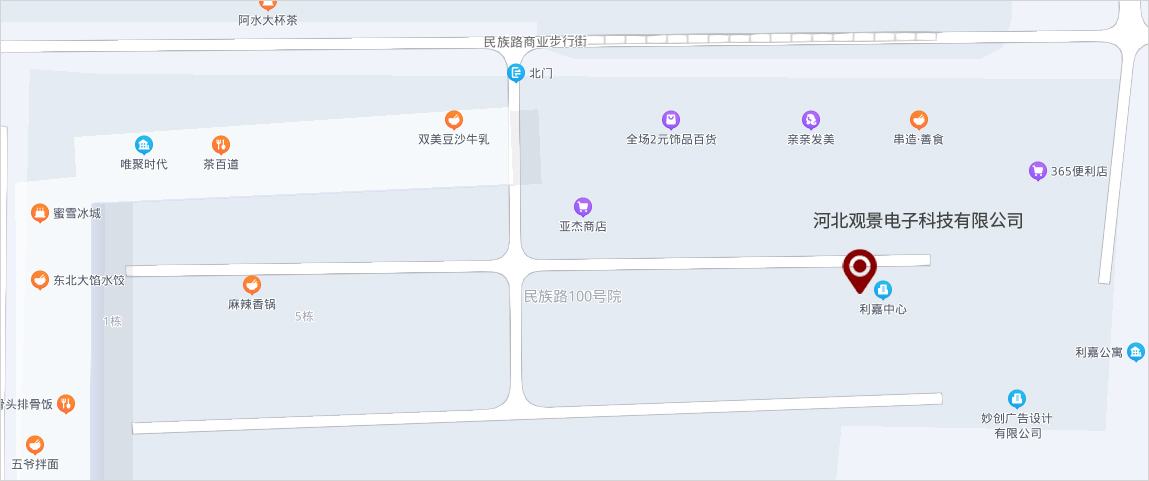This screenshot has width=1149, height=481.
Task: Tap the 茶百道 drink shop marker
Action: coord(221,145)
